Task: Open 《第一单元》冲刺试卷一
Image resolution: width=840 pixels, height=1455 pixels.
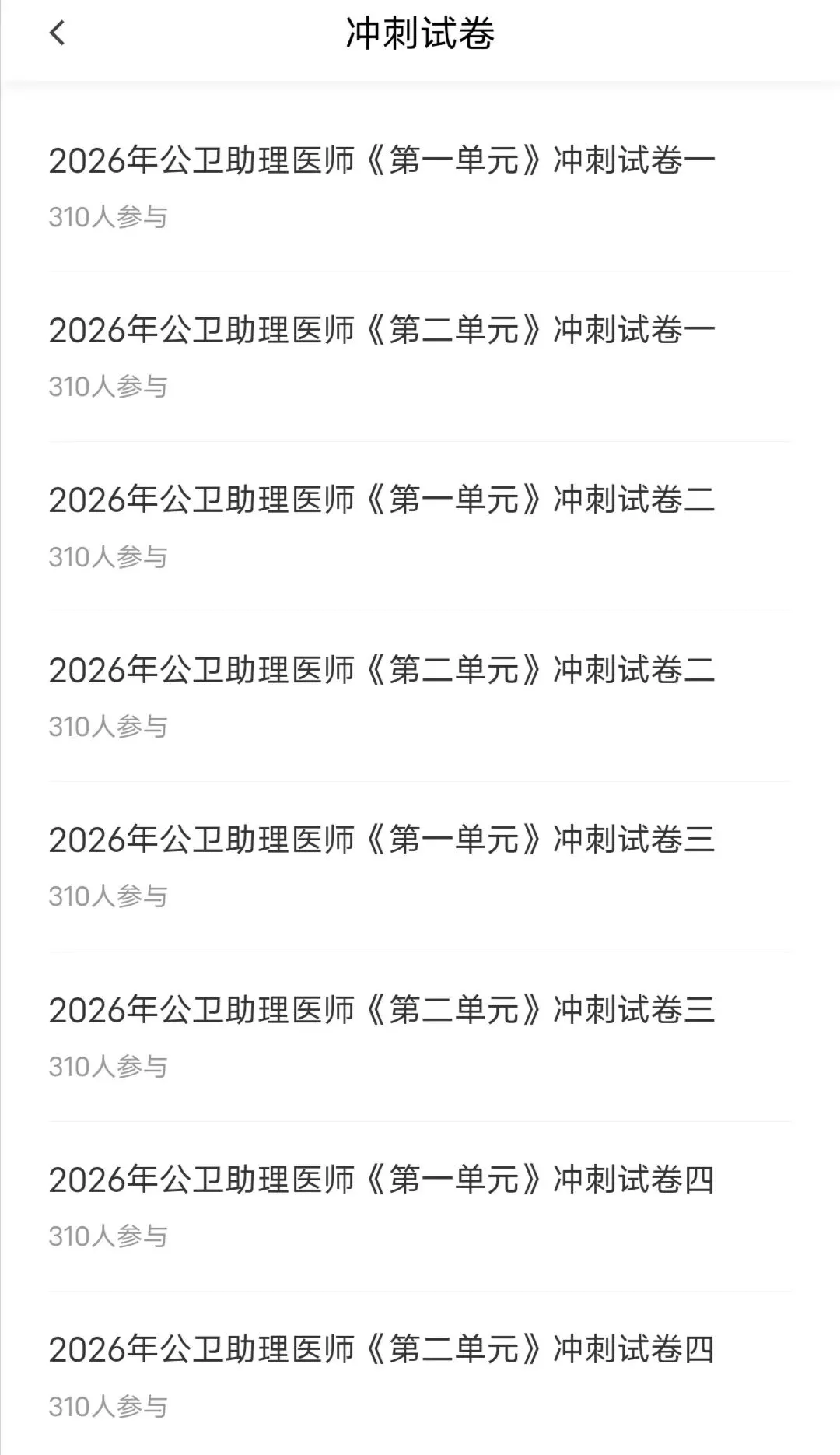Action: coord(381,161)
